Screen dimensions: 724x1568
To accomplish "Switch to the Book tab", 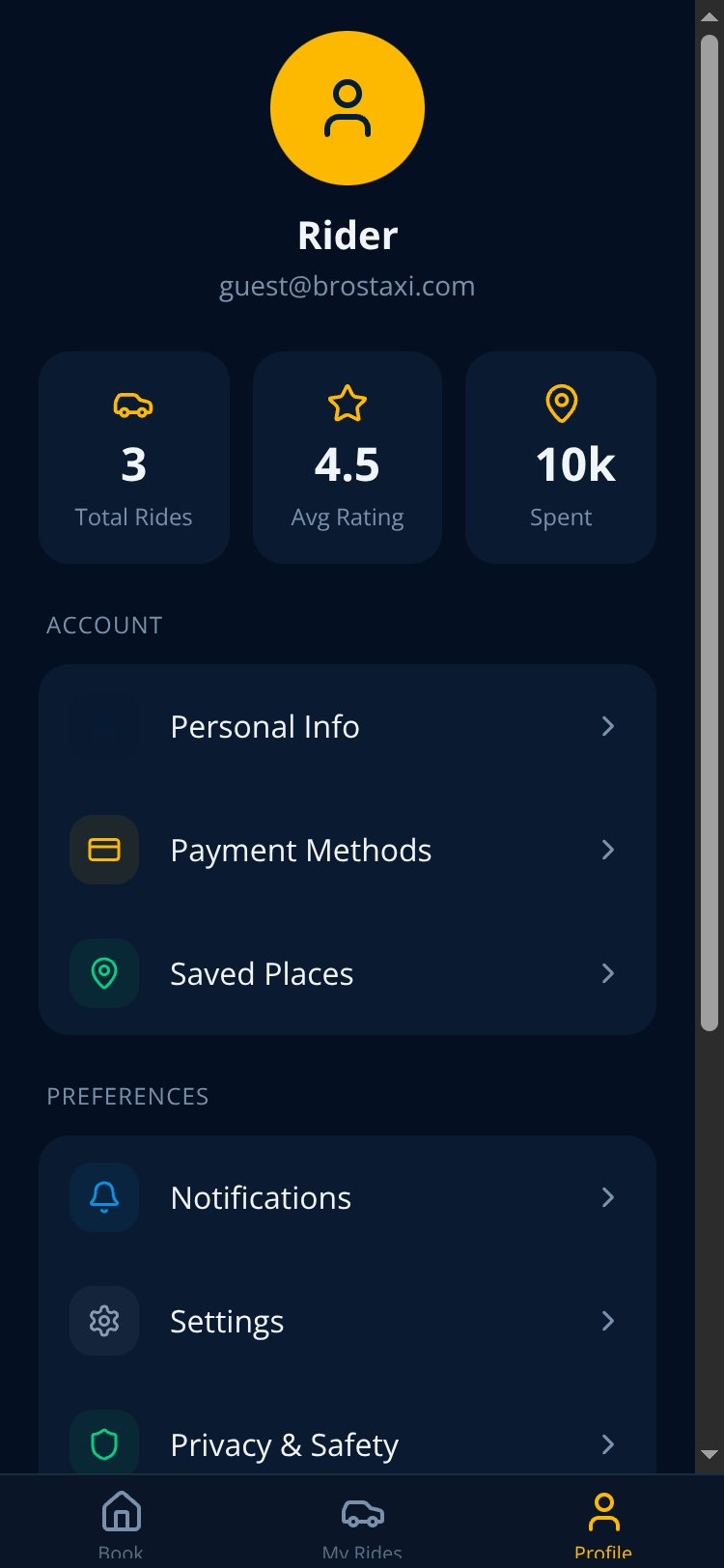I will (121, 1524).
